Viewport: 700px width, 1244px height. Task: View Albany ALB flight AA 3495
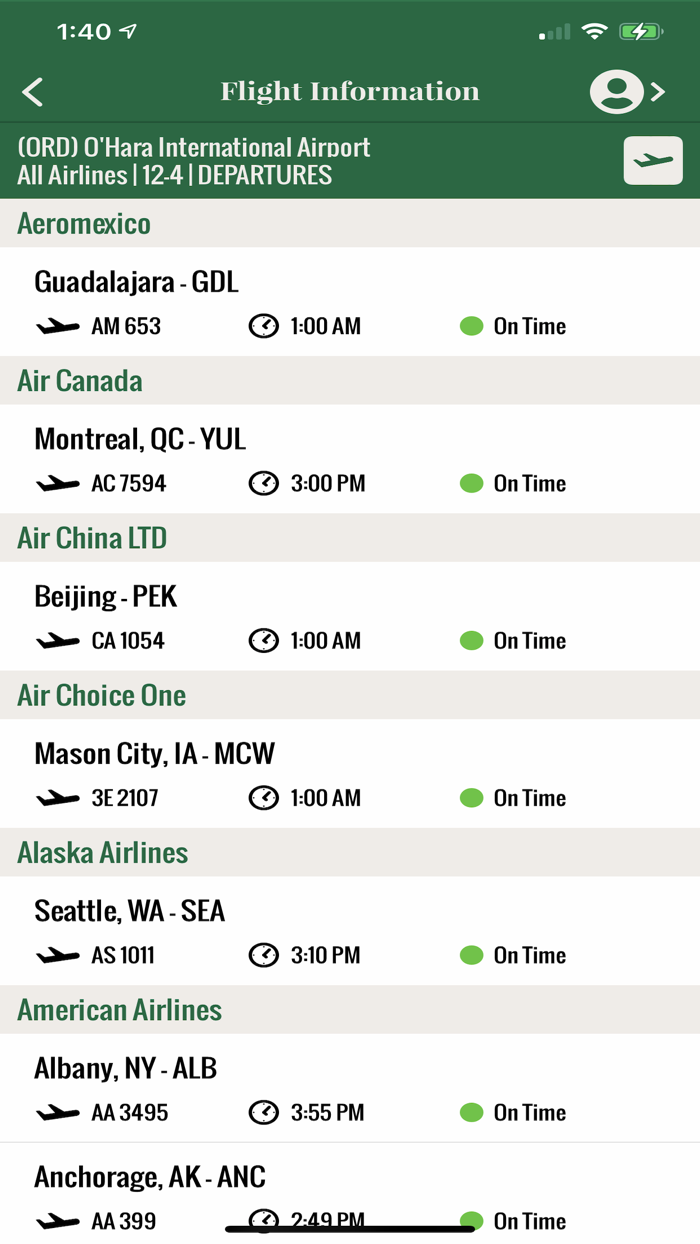(350, 1088)
